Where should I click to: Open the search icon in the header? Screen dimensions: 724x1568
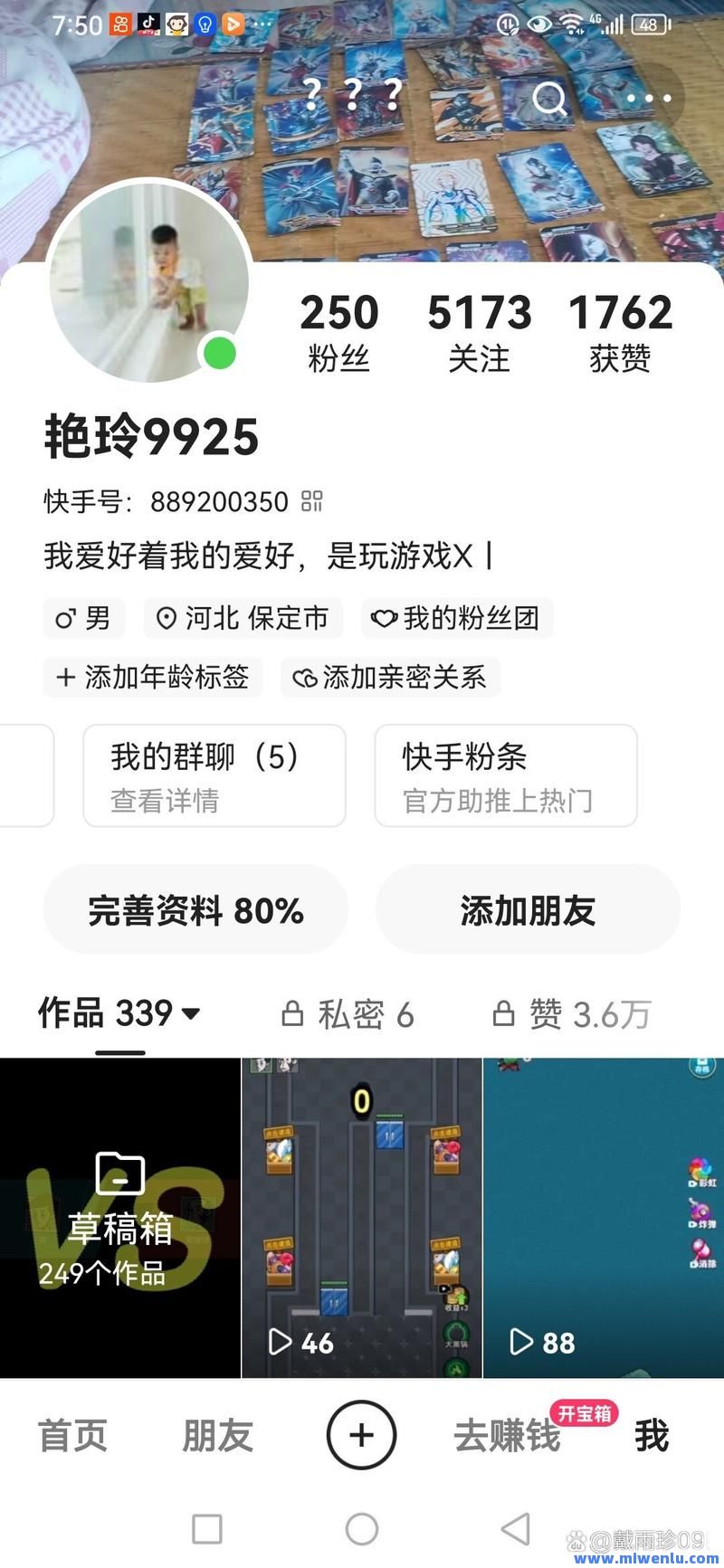point(549,98)
